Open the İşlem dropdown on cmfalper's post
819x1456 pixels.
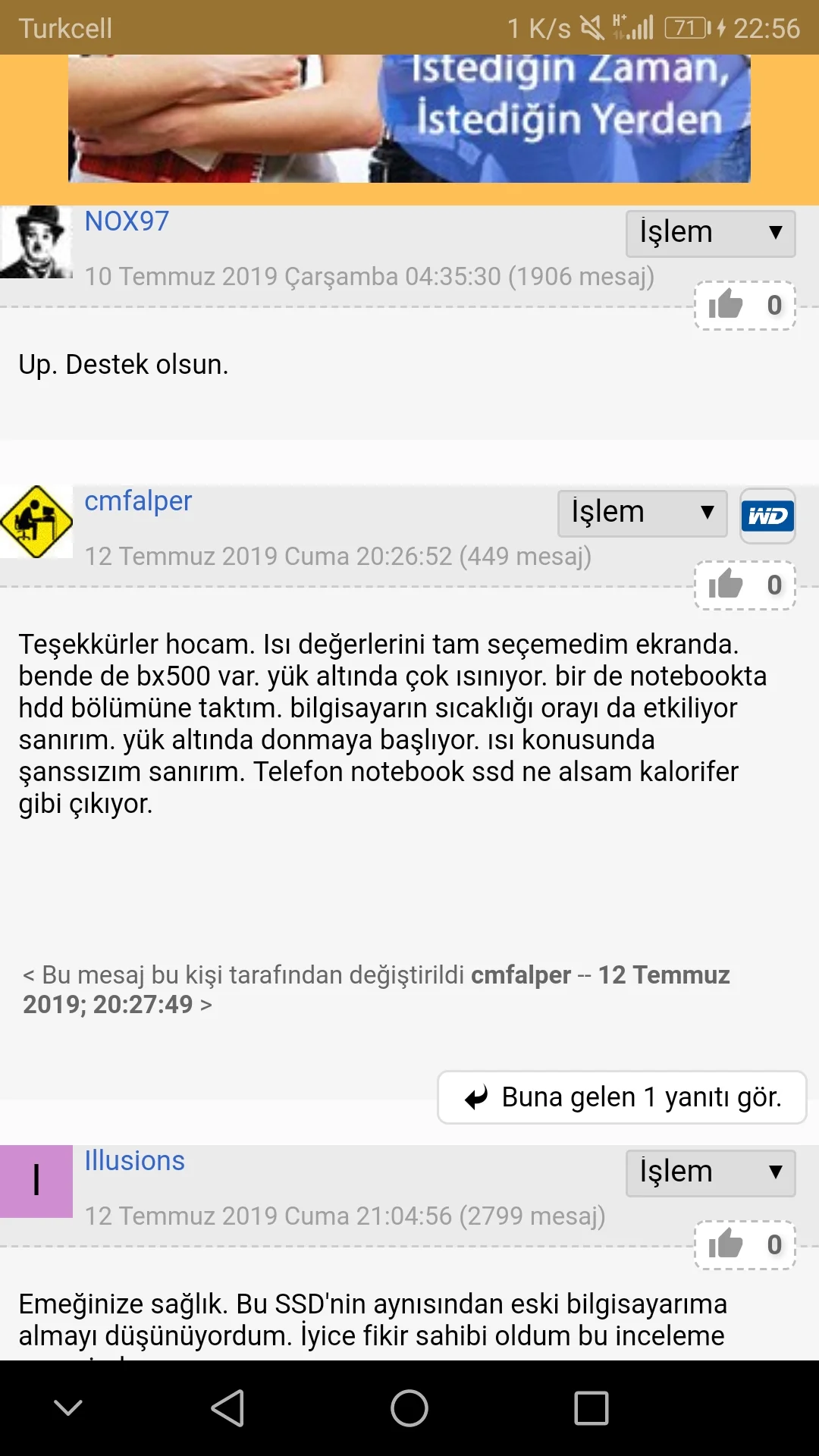tap(642, 513)
